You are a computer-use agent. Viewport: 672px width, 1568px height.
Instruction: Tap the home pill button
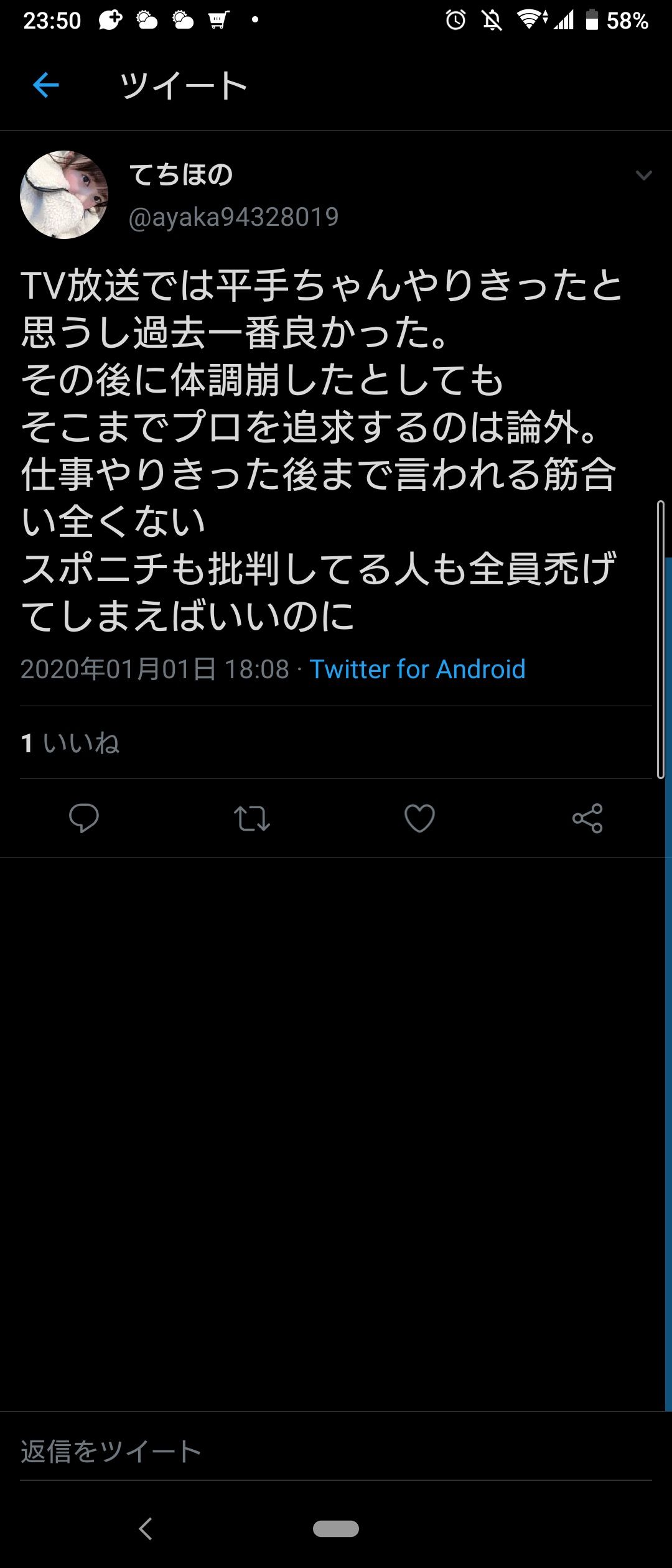pyautogui.click(x=336, y=1528)
